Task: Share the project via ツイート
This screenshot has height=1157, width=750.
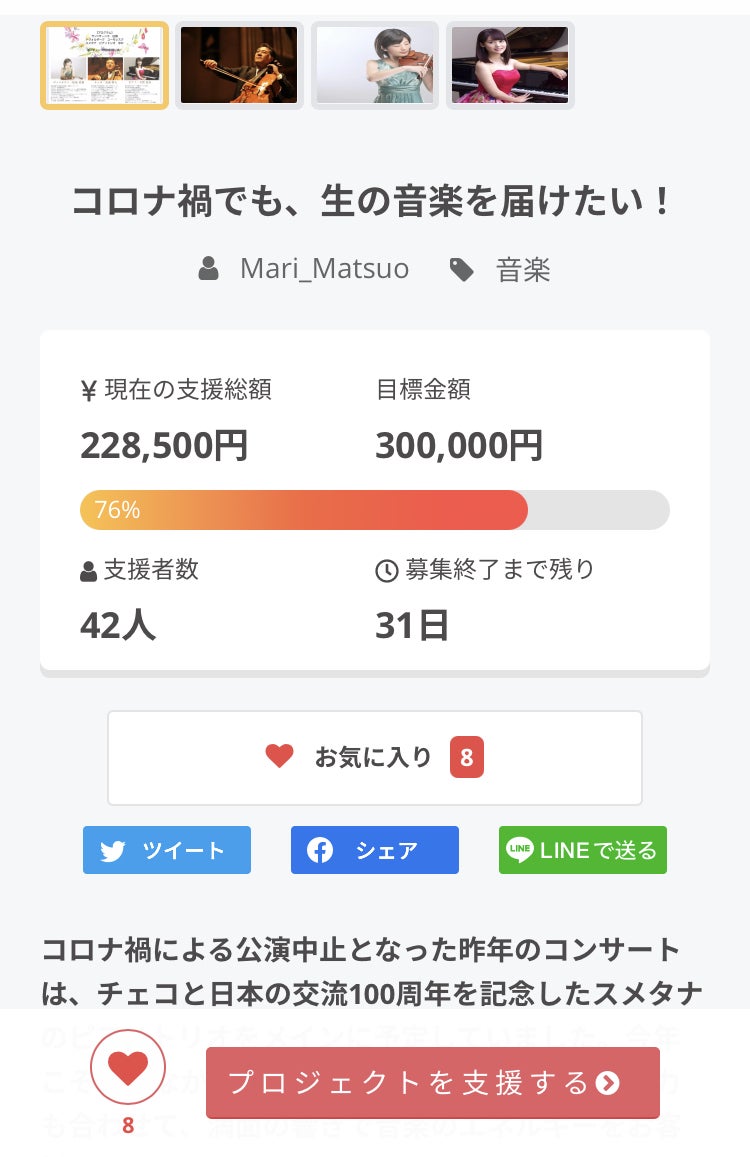Action: (167, 850)
